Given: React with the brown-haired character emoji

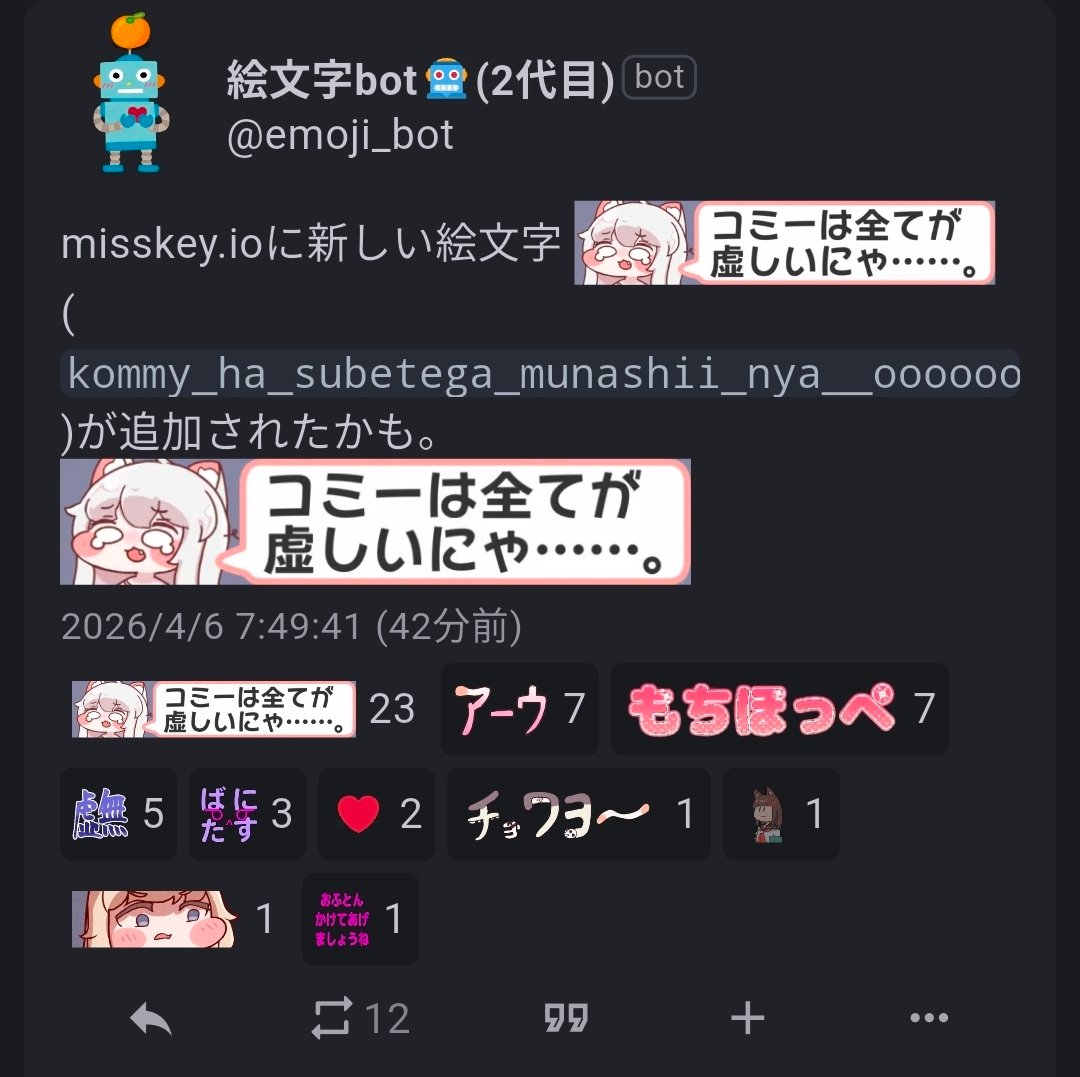Looking at the screenshot, I should coord(781,814).
